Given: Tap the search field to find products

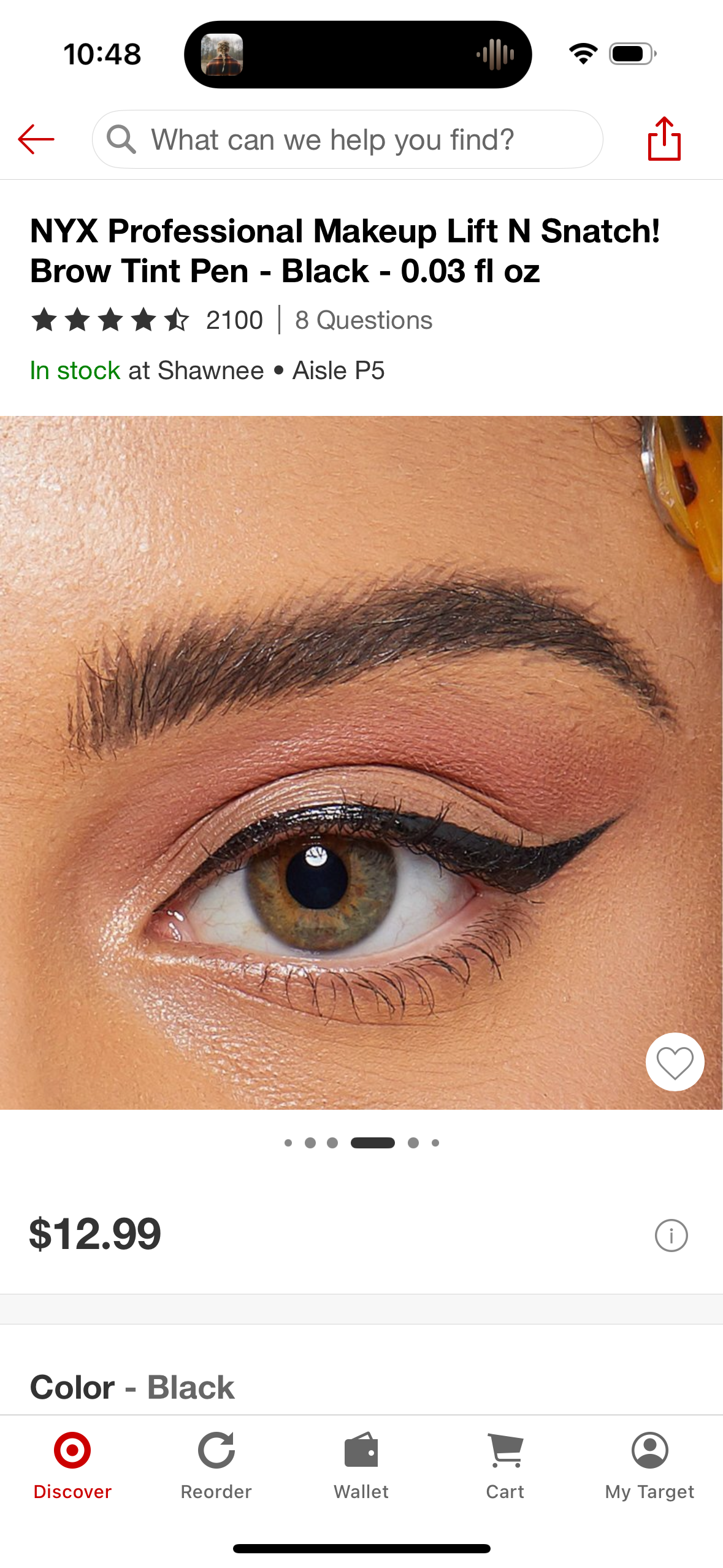Looking at the screenshot, I should (347, 139).
